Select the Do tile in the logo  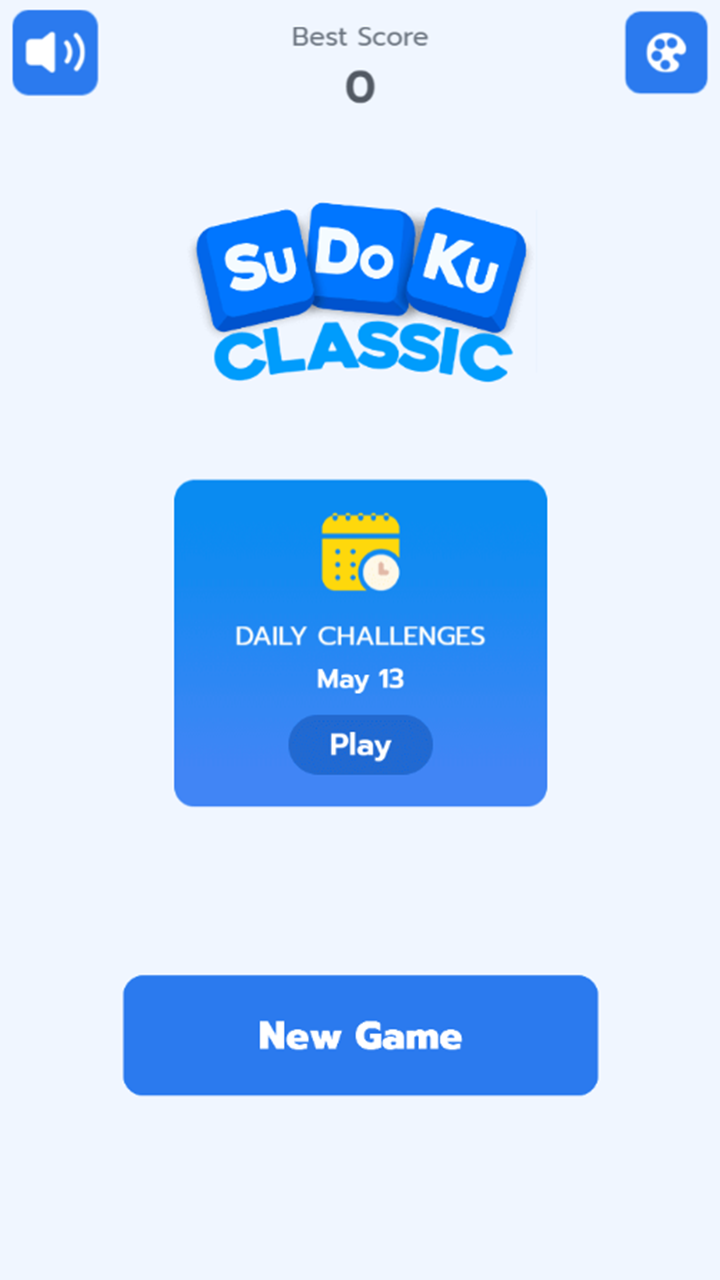click(x=360, y=250)
